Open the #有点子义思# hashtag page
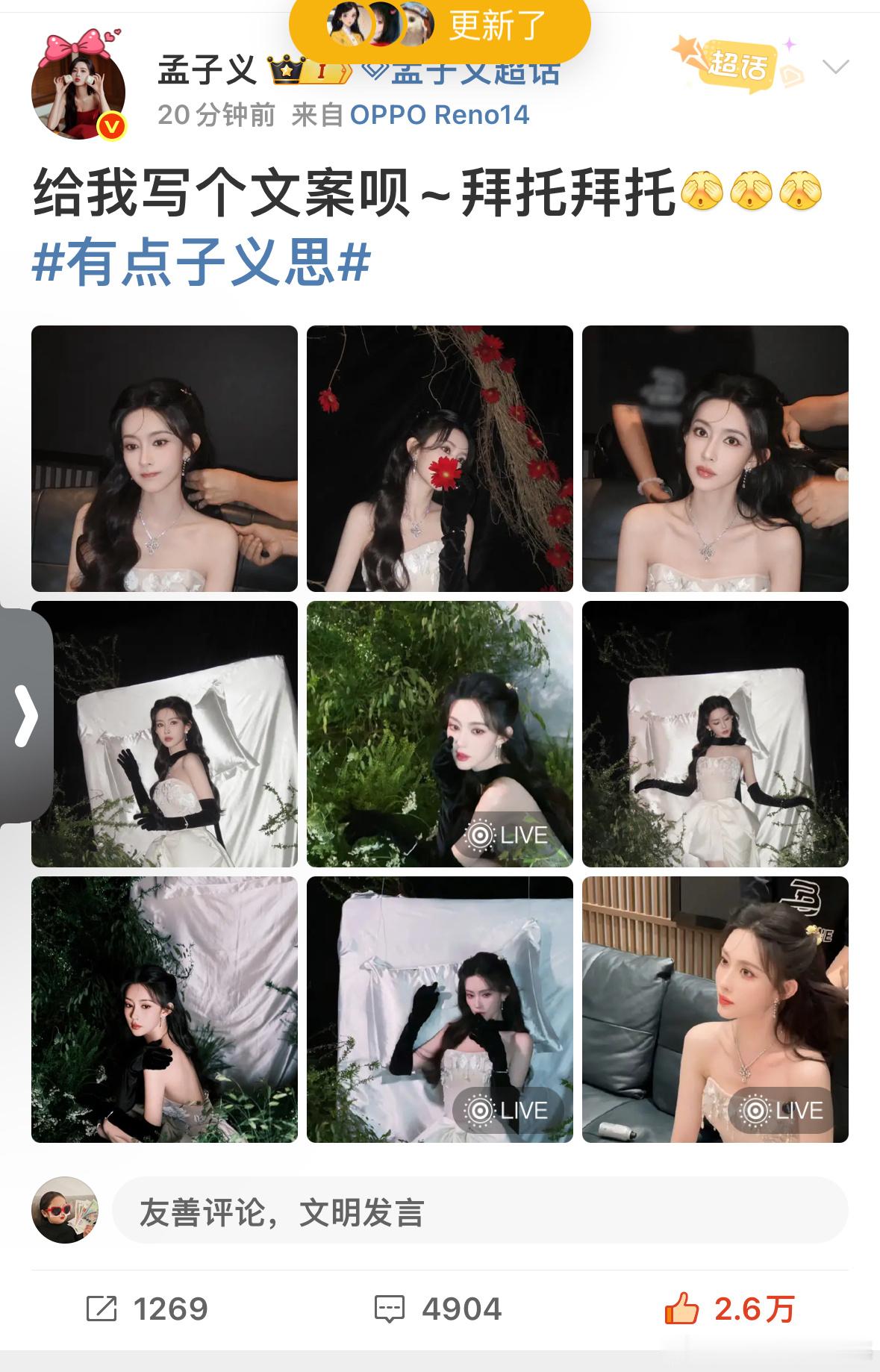Image resolution: width=880 pixels, height=1372 pixels. point(202,261)
